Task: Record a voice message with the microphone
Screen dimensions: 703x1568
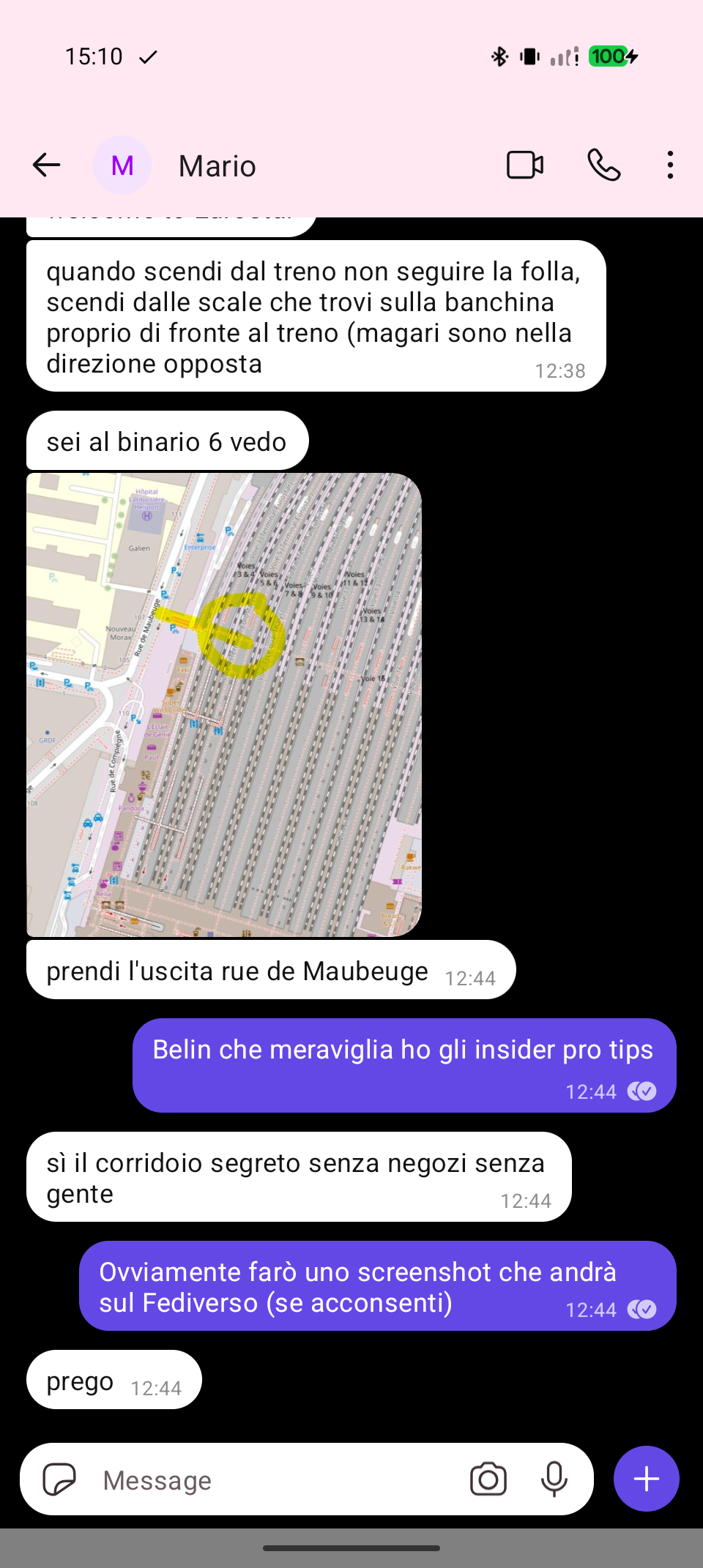Action: pyautogui.click(x=554, y=1479)
